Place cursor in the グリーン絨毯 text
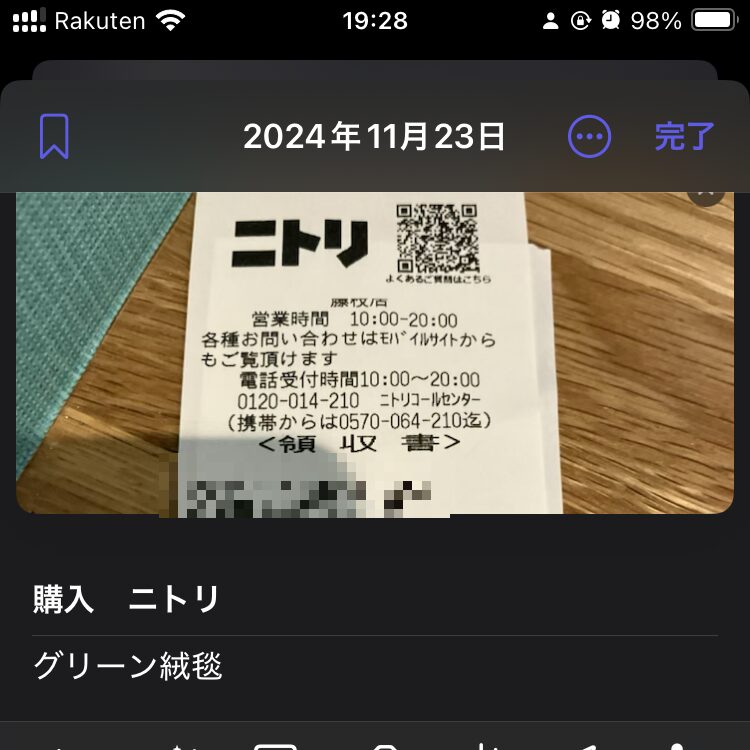Viewport: 750px width, 750px height. click(x=127, y=665)
